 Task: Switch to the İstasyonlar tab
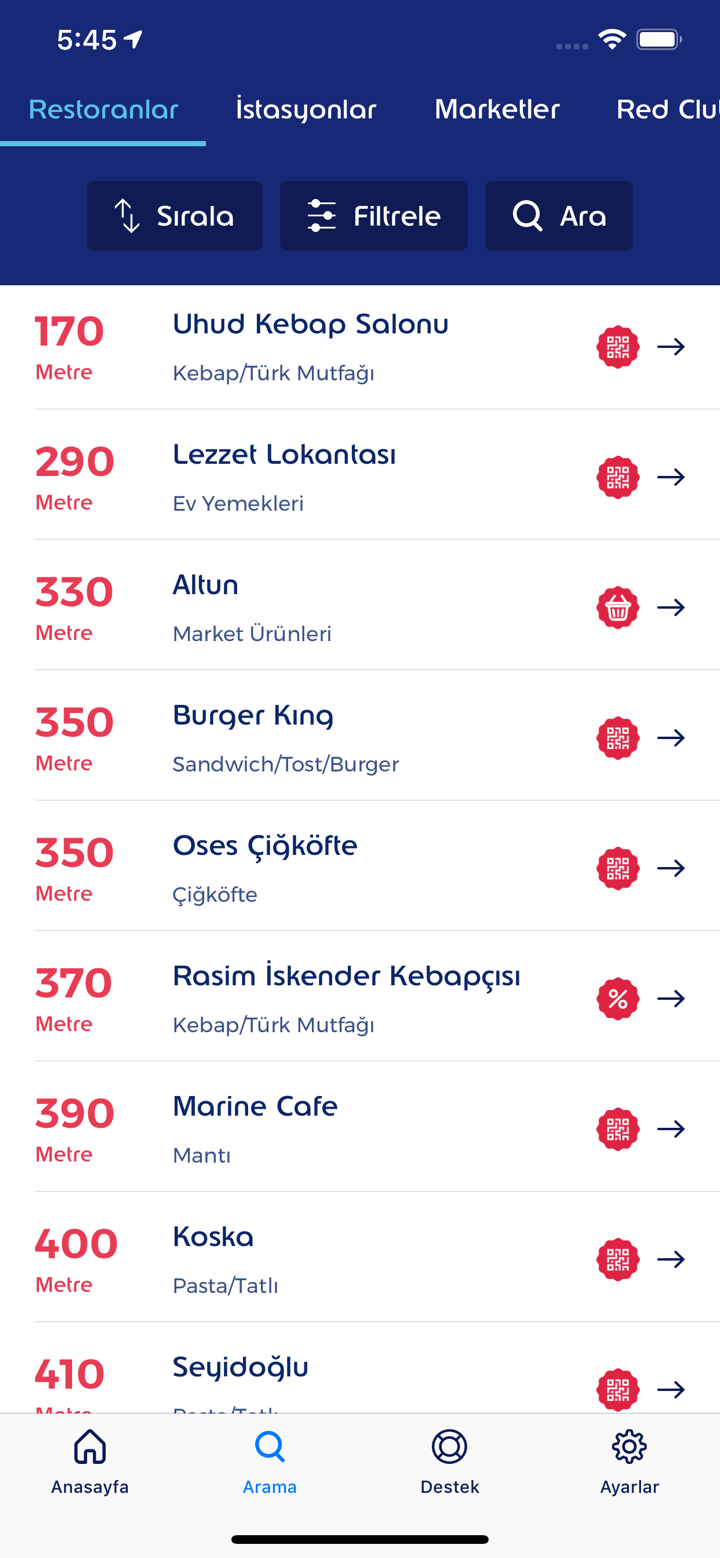(306, 110)
